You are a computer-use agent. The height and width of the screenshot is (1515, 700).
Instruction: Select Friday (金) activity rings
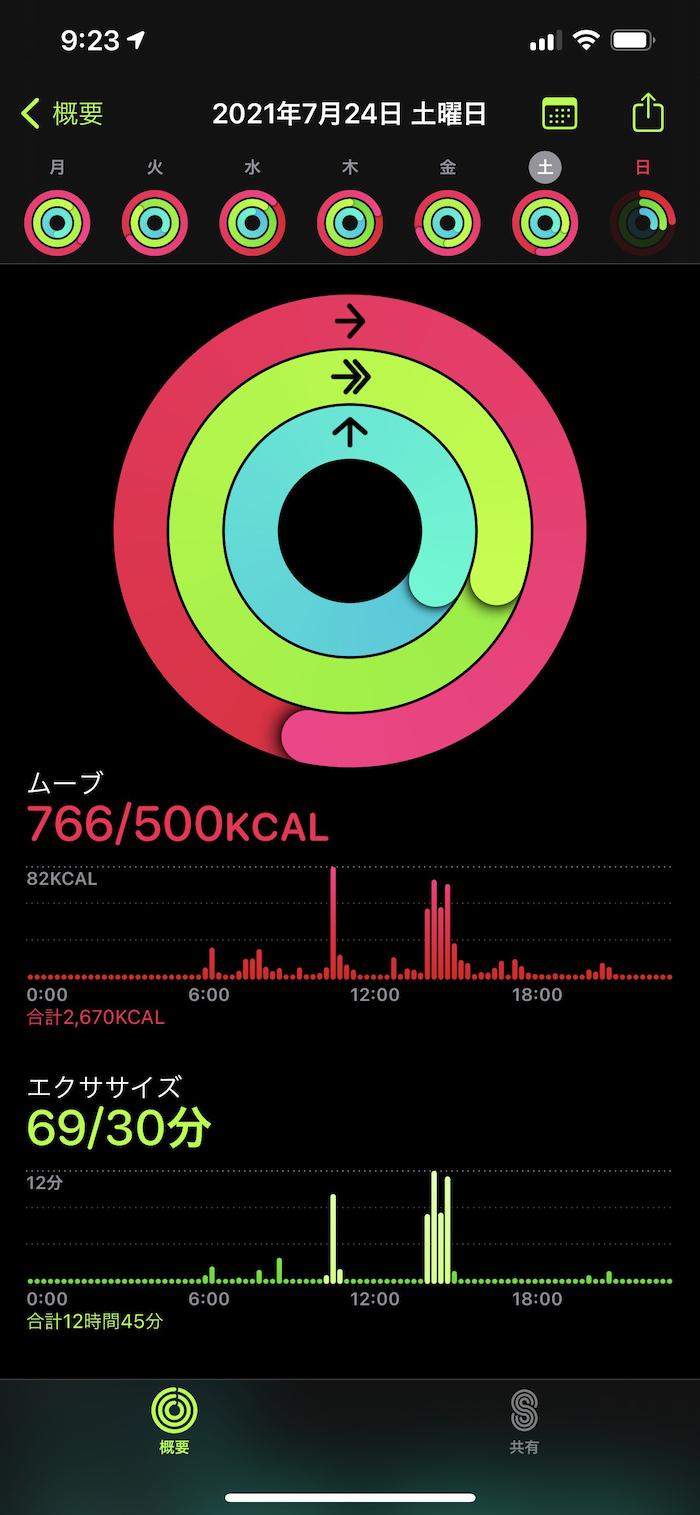pos(447,222)
